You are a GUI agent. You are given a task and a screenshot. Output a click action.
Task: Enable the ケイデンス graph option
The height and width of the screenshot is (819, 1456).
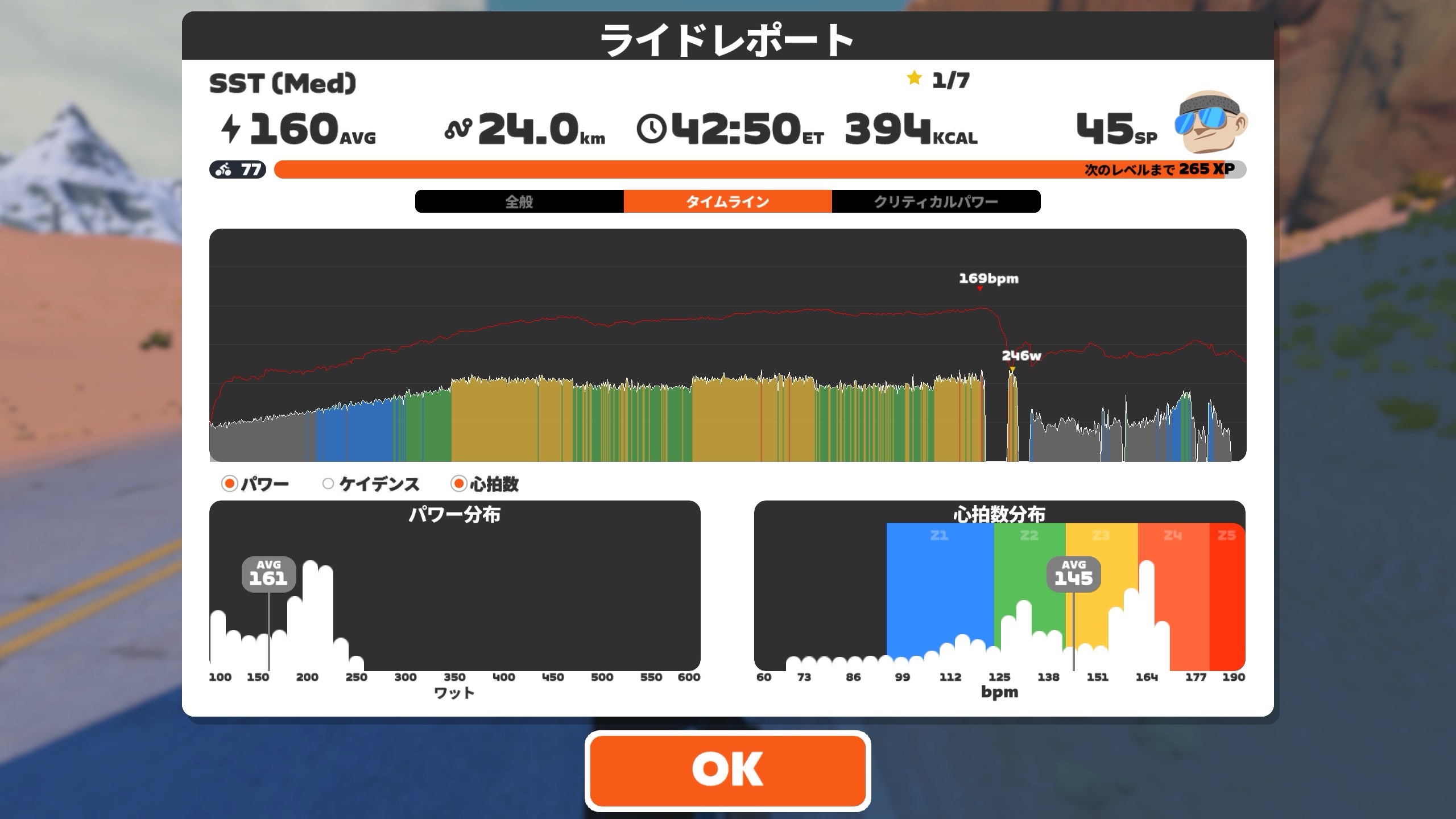point(328,484)
